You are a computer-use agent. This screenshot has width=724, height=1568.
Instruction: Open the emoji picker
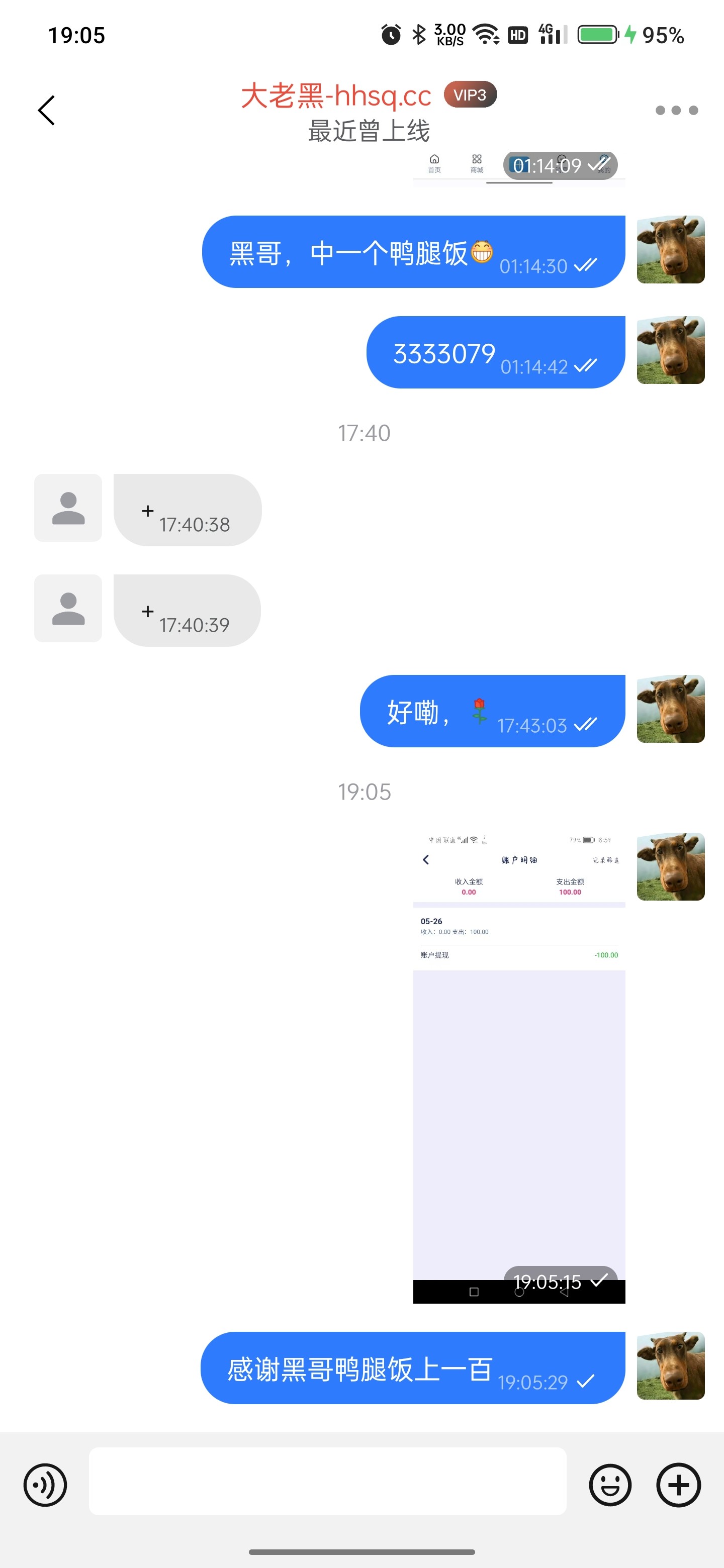[x=609, y=1485]
